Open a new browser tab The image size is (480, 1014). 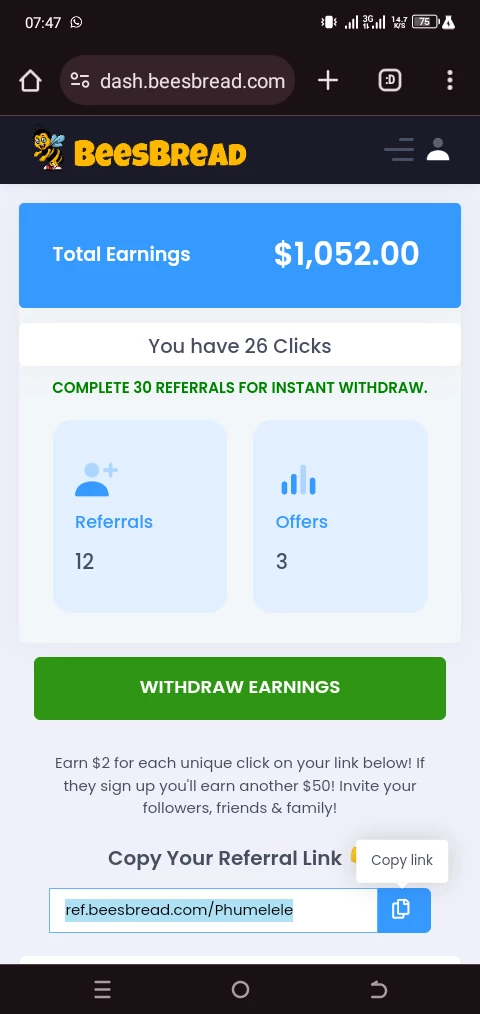tap(328, 80)
